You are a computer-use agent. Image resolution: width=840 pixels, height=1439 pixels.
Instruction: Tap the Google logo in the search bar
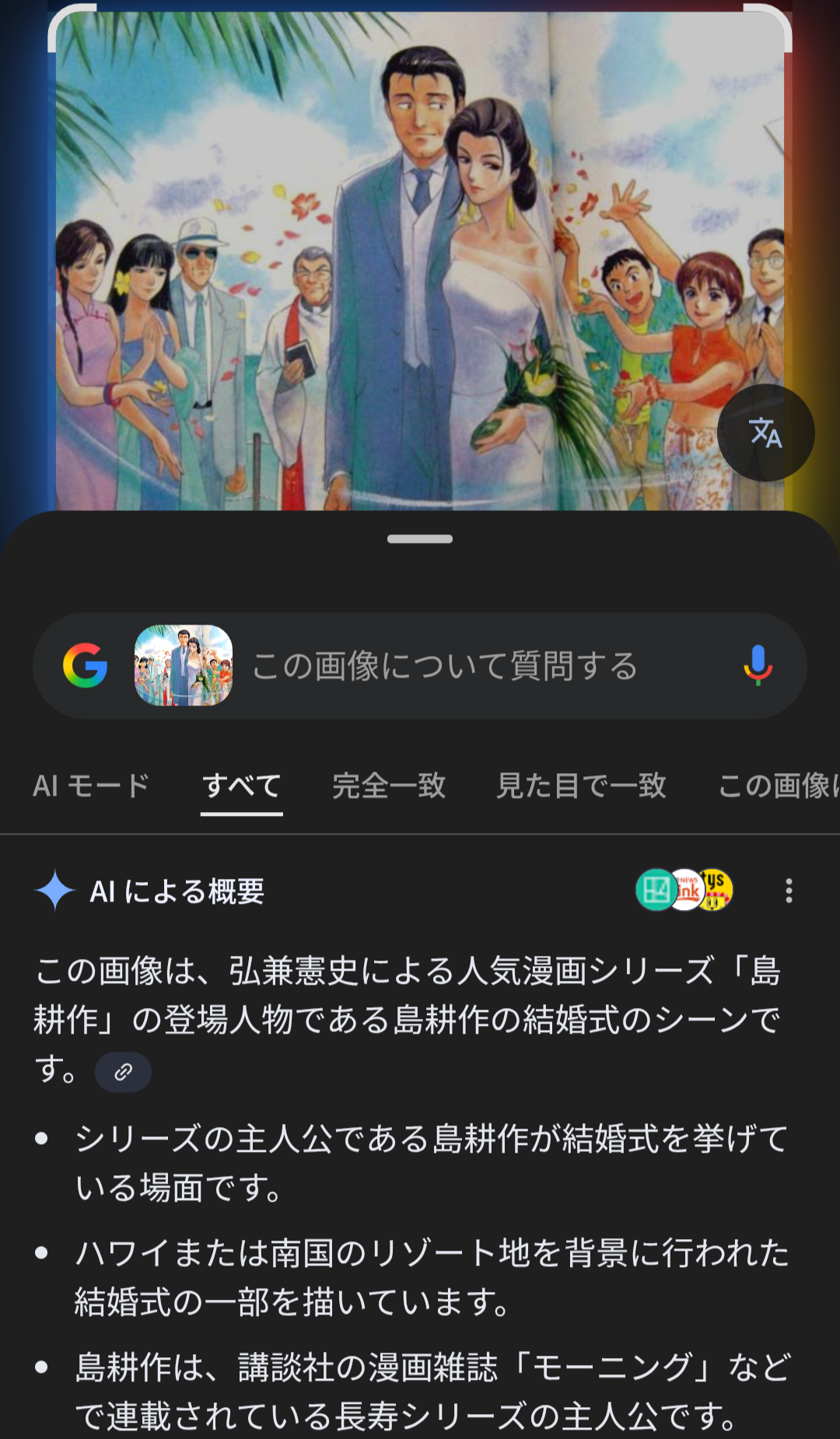[x=86, y=666]
